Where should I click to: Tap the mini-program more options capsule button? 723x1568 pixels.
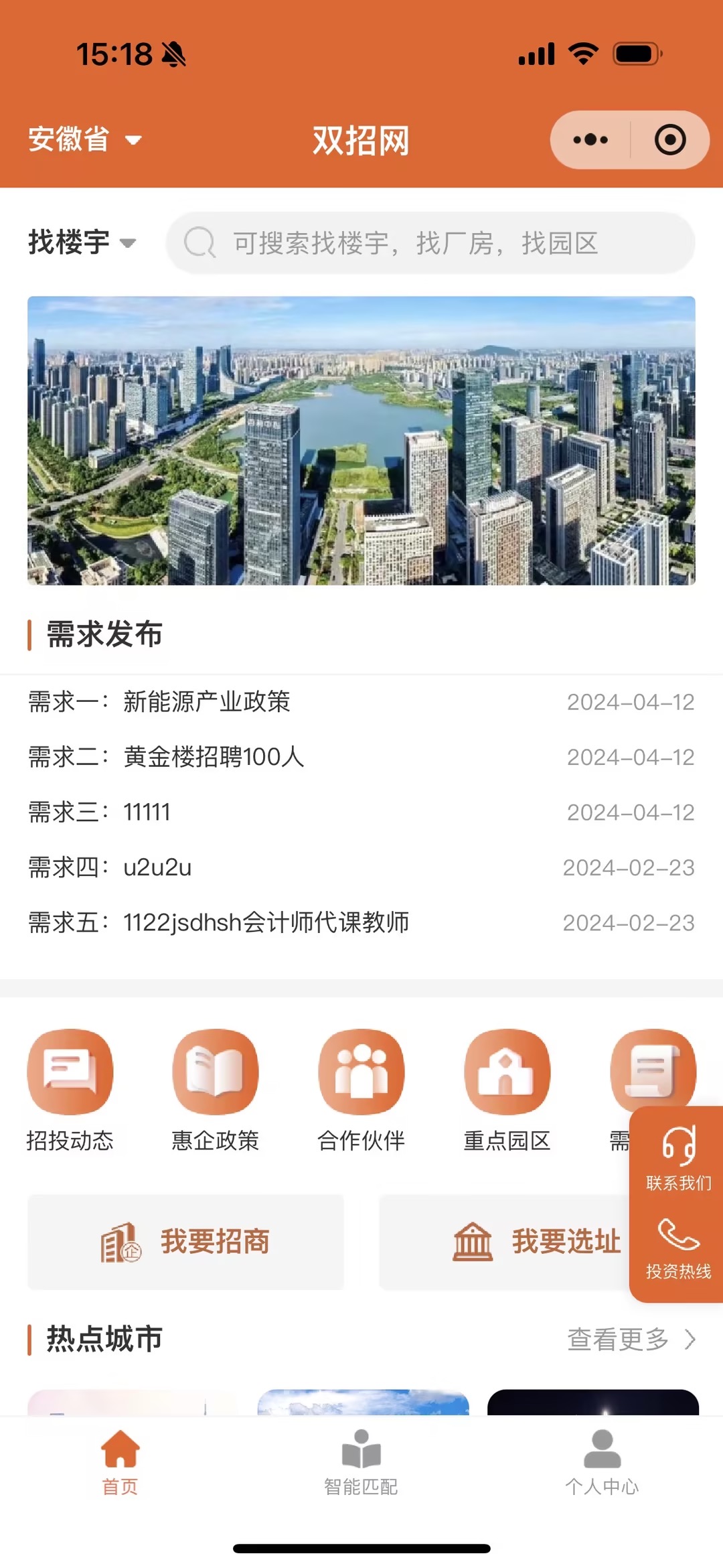pos(588,139)
